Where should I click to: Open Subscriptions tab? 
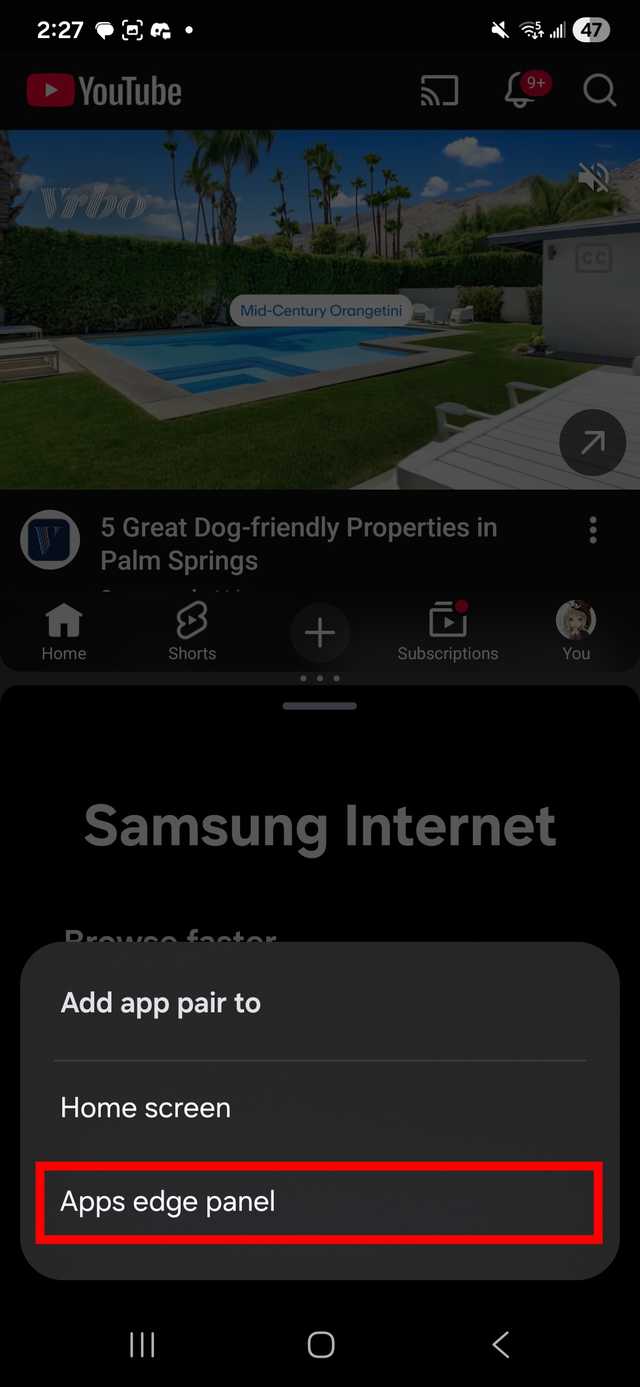pos(447,632)
